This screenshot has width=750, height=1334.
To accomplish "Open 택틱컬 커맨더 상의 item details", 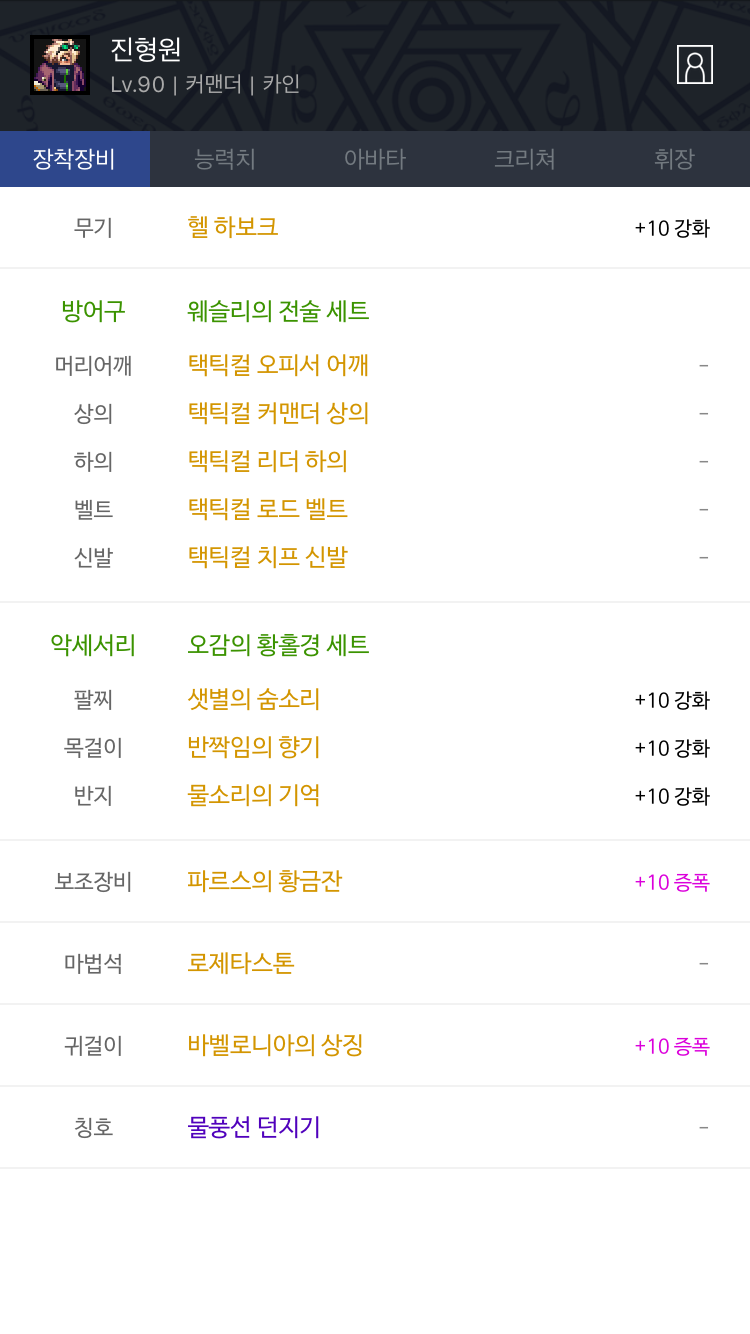I will (x=279, y=413).
